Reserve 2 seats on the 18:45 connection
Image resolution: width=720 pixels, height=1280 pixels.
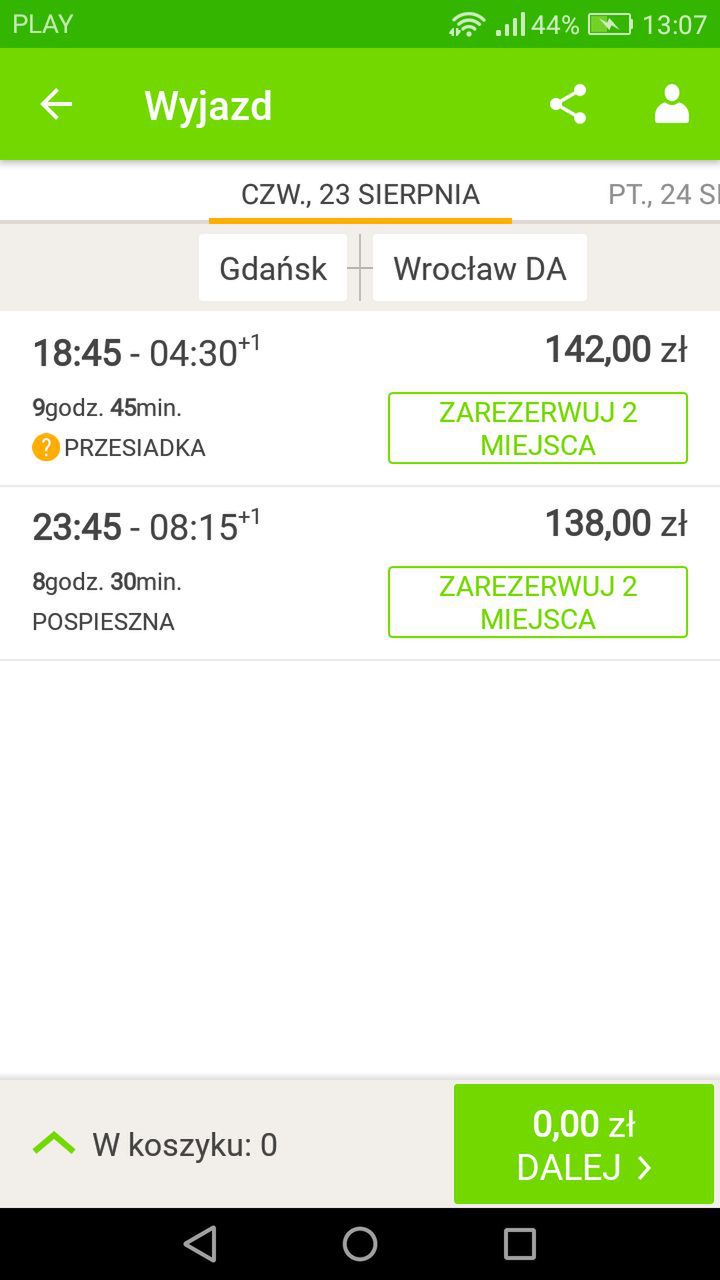pos(538,428)
